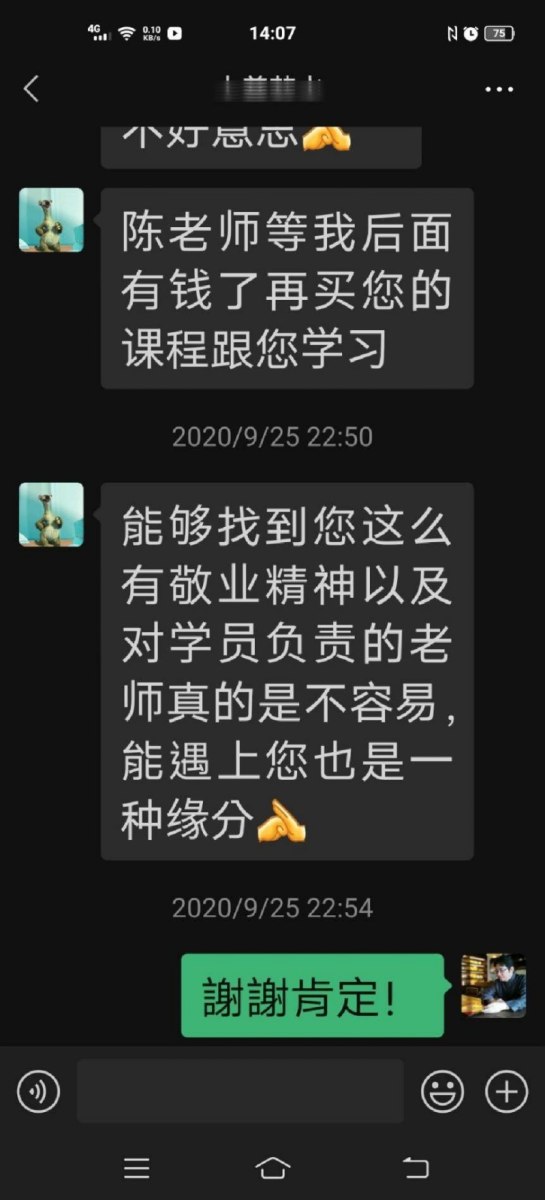Screen dimensions: 545x1200
Task: Open the emoji picker
Action: point(441,1091)
